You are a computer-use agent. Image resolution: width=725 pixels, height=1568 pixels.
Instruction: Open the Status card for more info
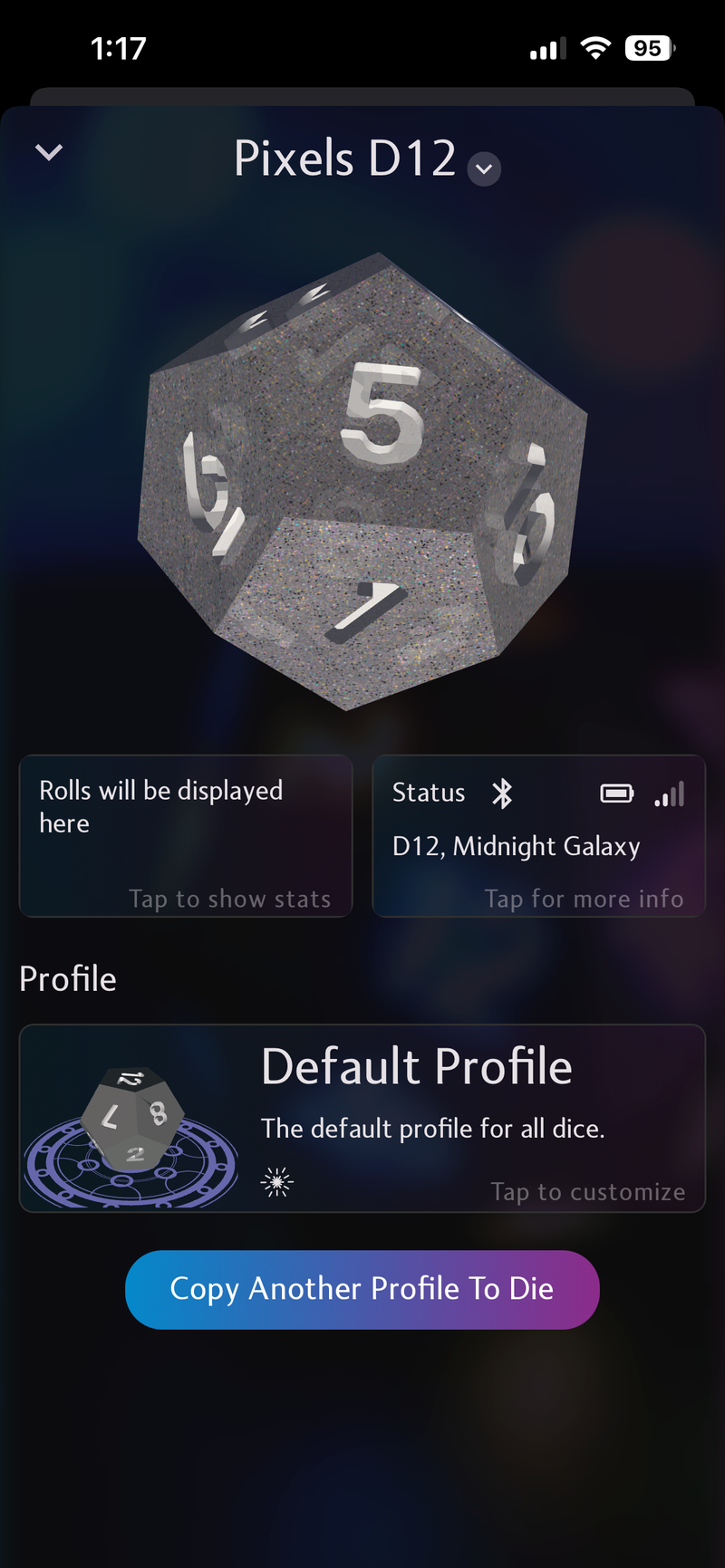pos(538,836)
